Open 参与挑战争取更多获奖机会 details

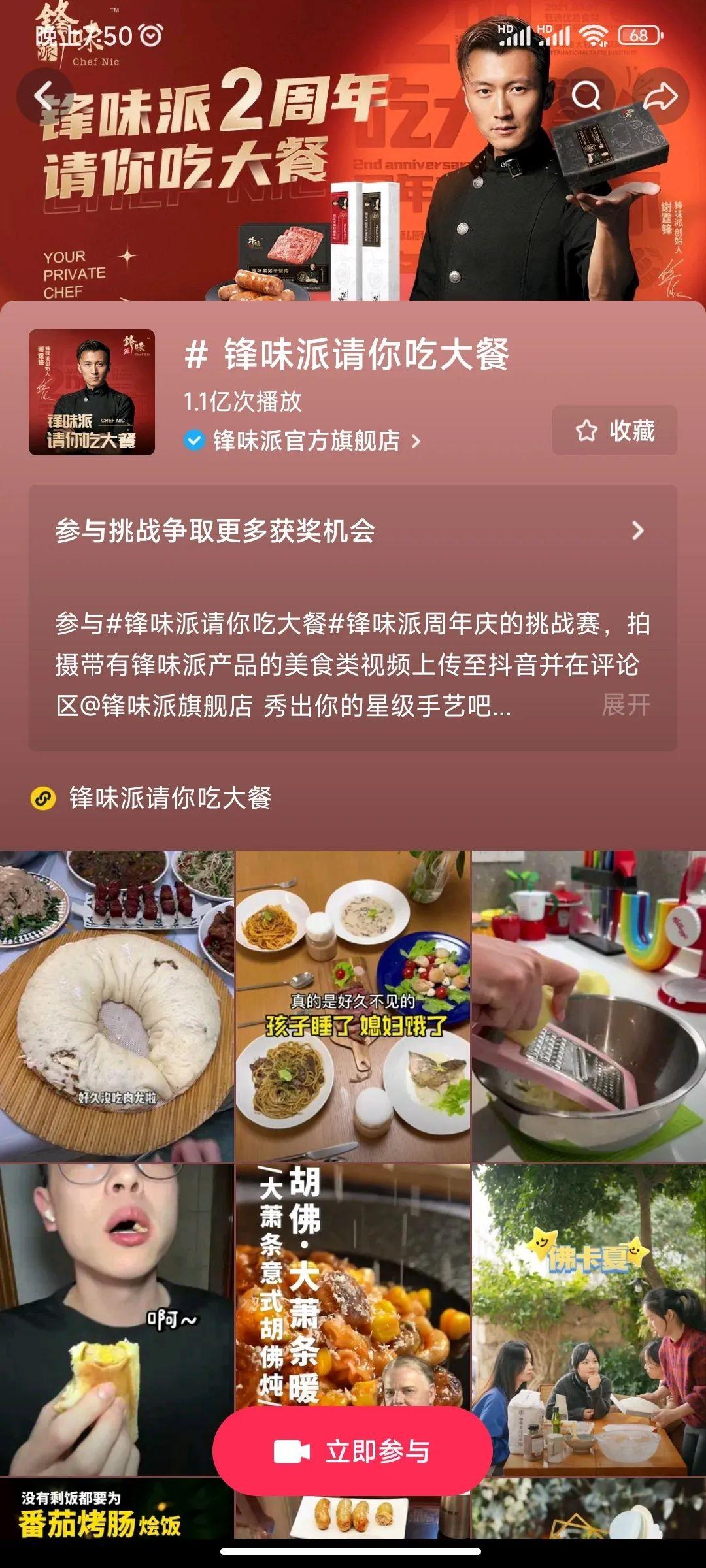(x=352, y=531)
